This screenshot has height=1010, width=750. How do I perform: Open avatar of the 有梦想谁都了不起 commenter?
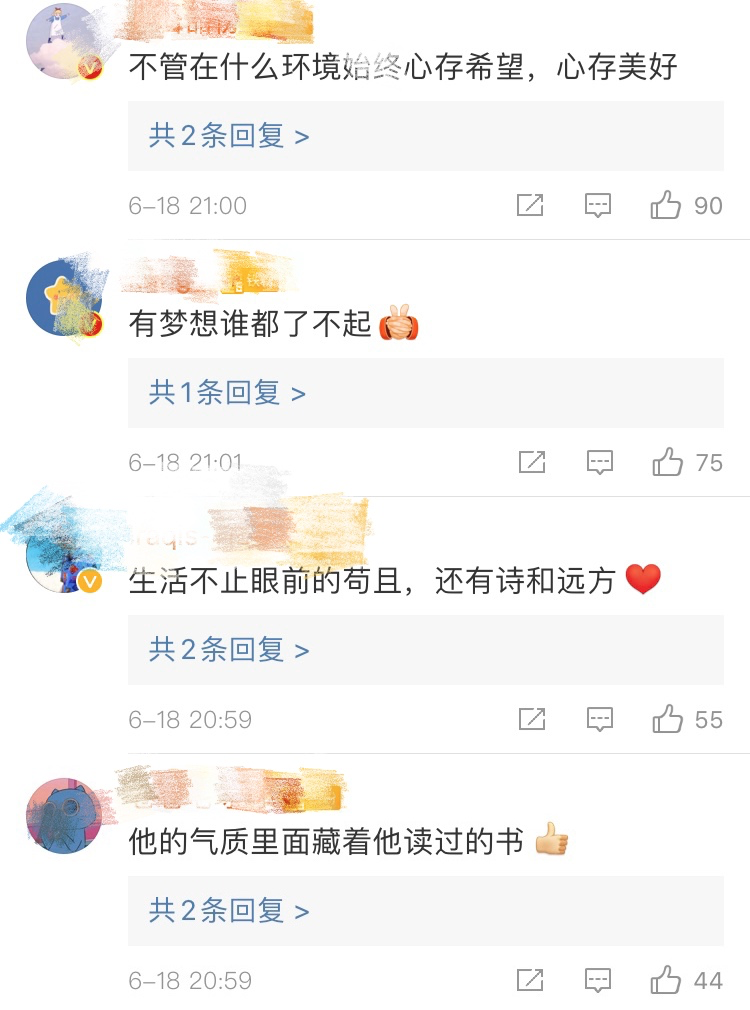click(x=64, y=298)
